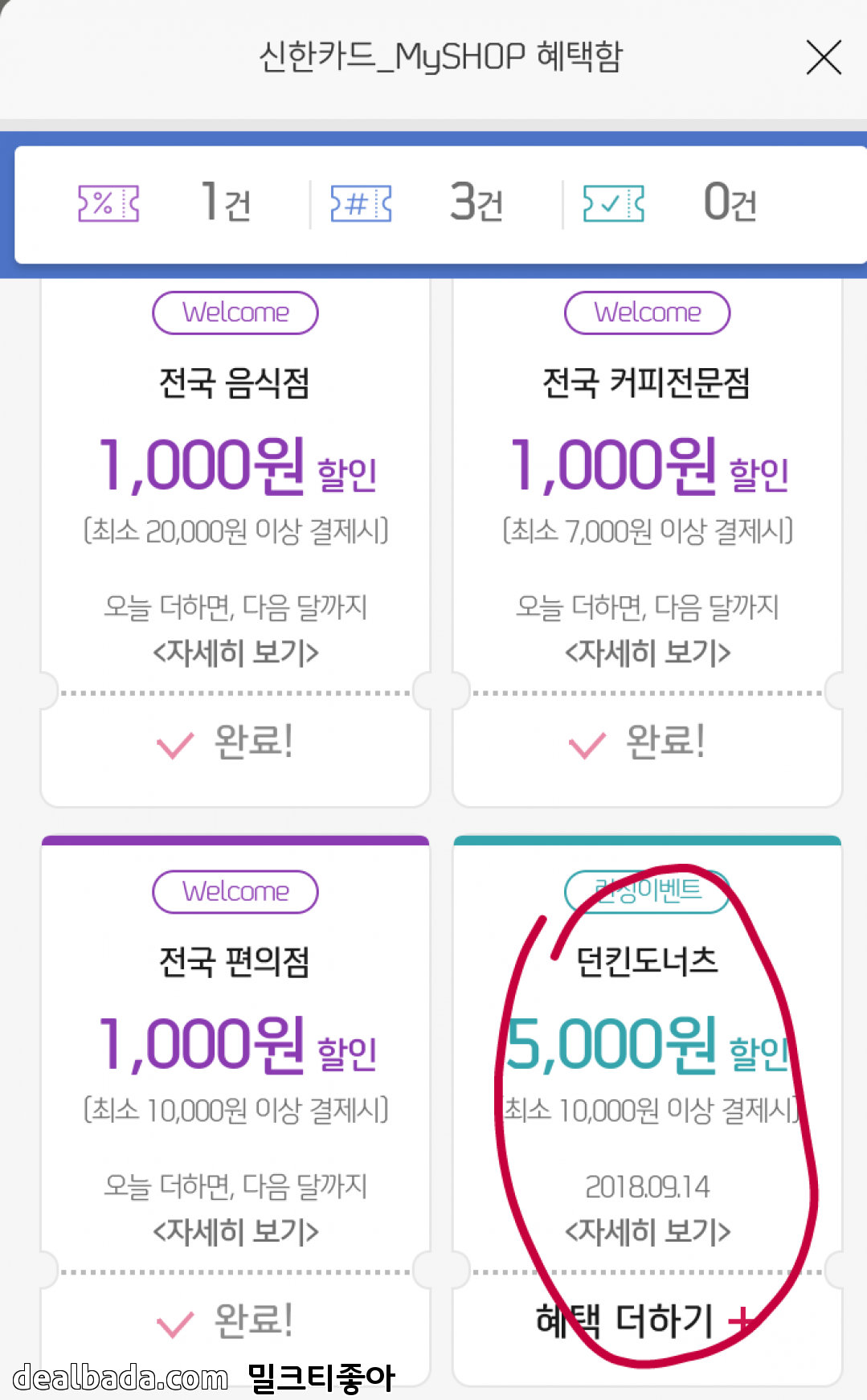
Task: View details for 던킨도너츠 coupon
Action: click(648, 1231)
